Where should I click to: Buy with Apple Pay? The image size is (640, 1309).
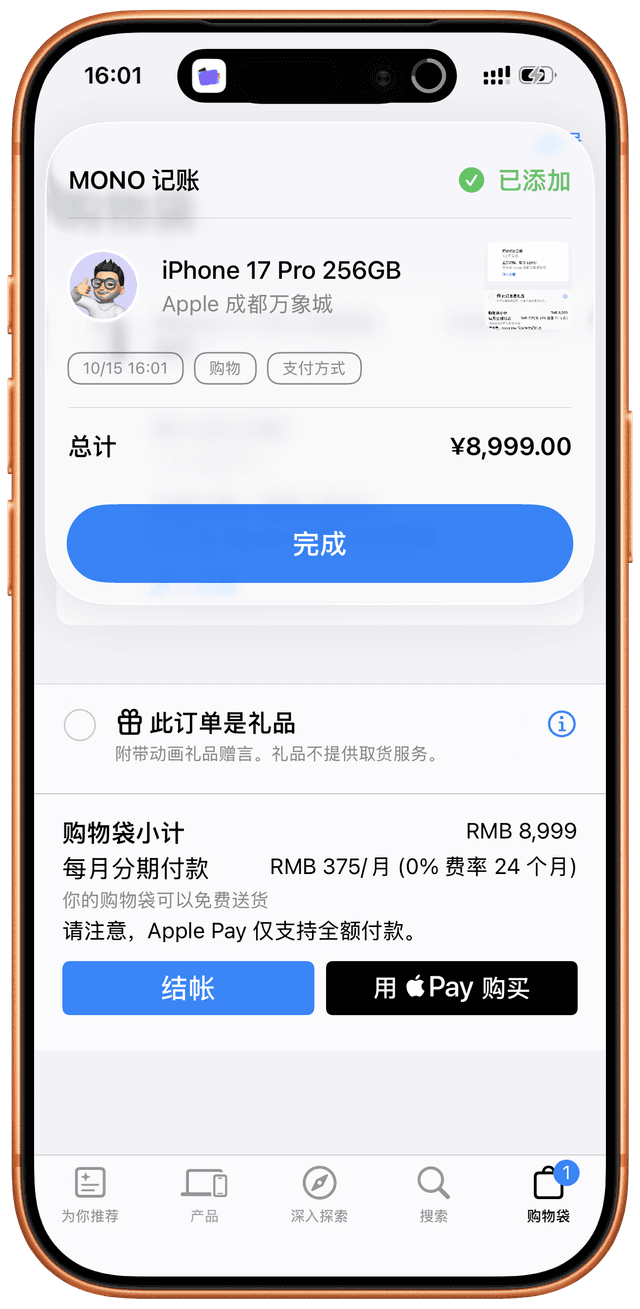(452, 988)
